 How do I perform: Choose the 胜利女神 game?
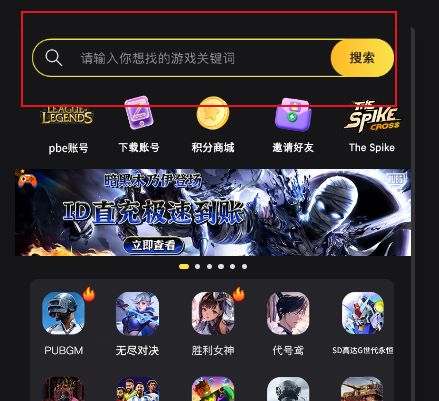tap(213, 323)
